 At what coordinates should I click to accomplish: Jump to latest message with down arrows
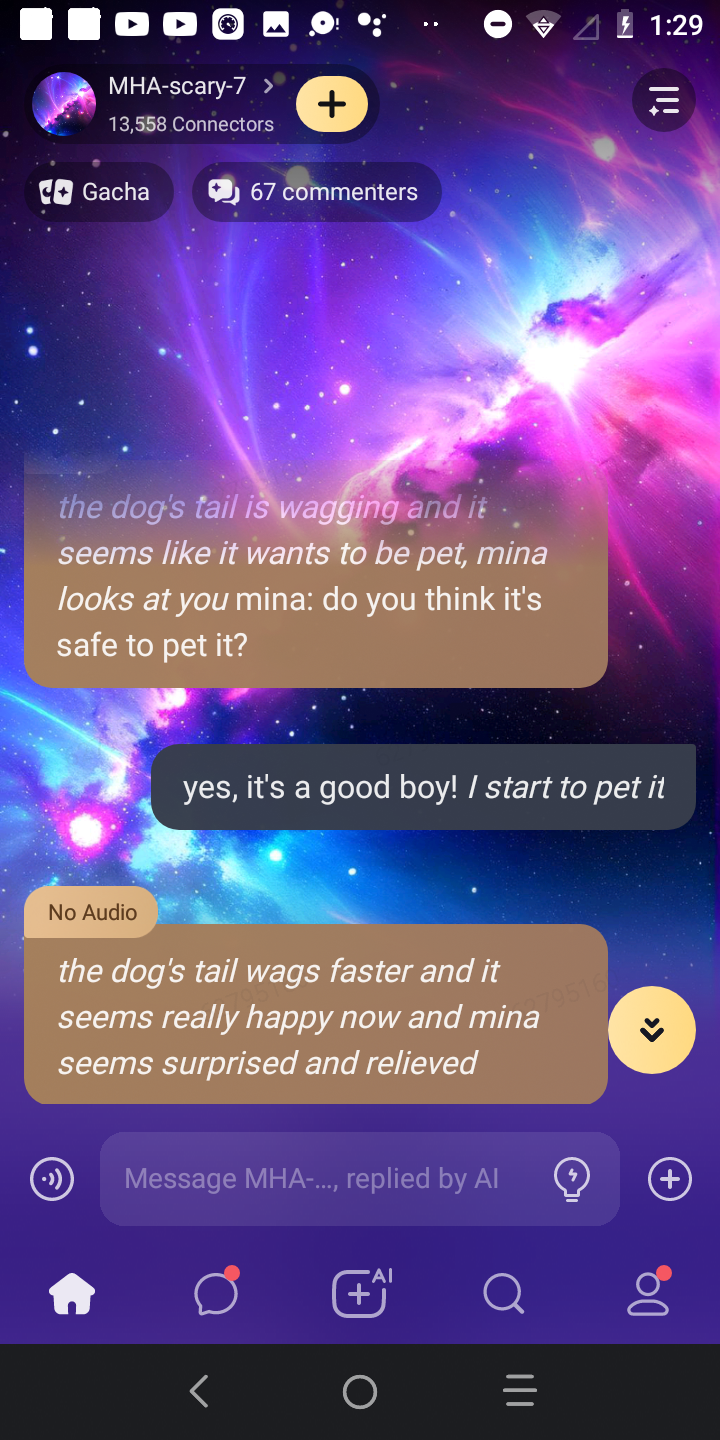click(652, 1030)
